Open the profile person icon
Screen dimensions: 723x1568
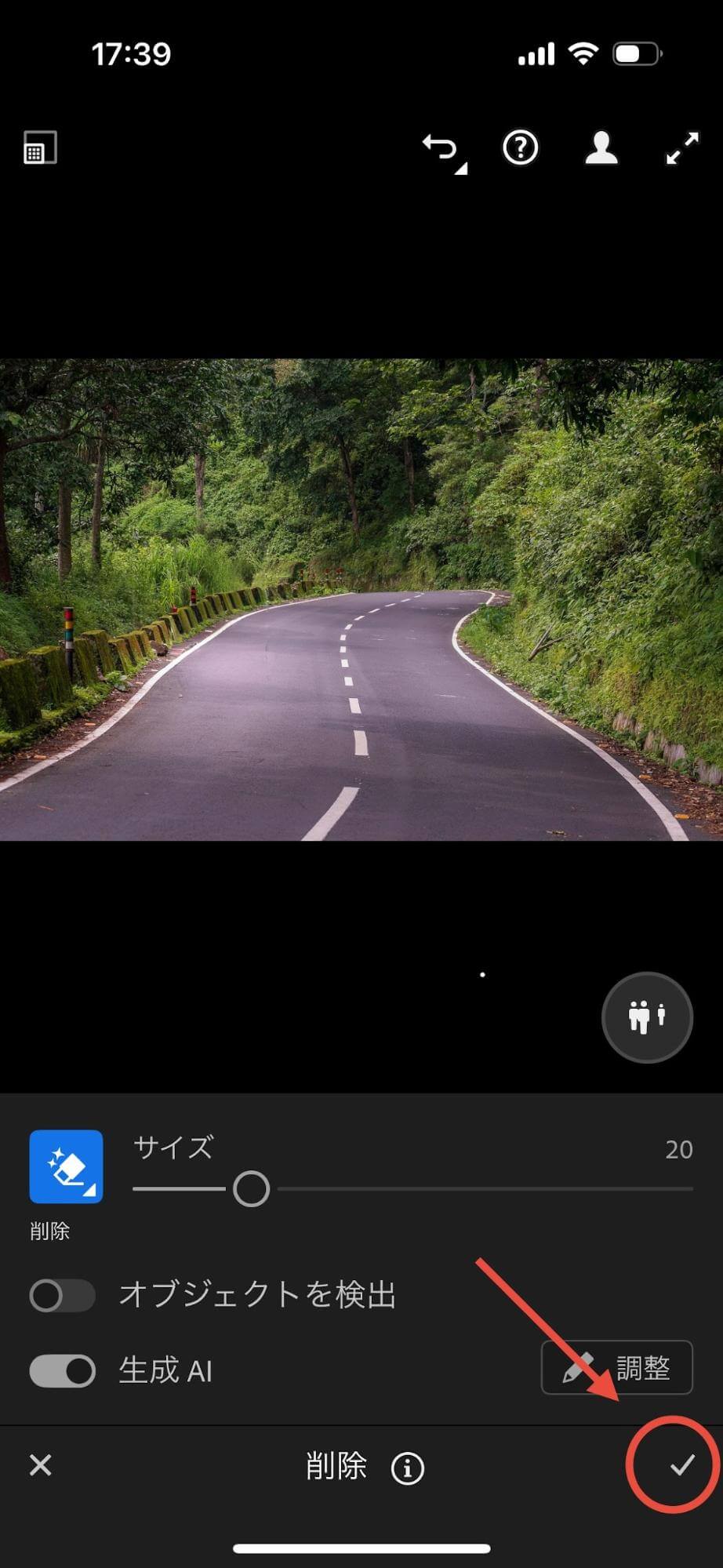click(x=601, y=147)
